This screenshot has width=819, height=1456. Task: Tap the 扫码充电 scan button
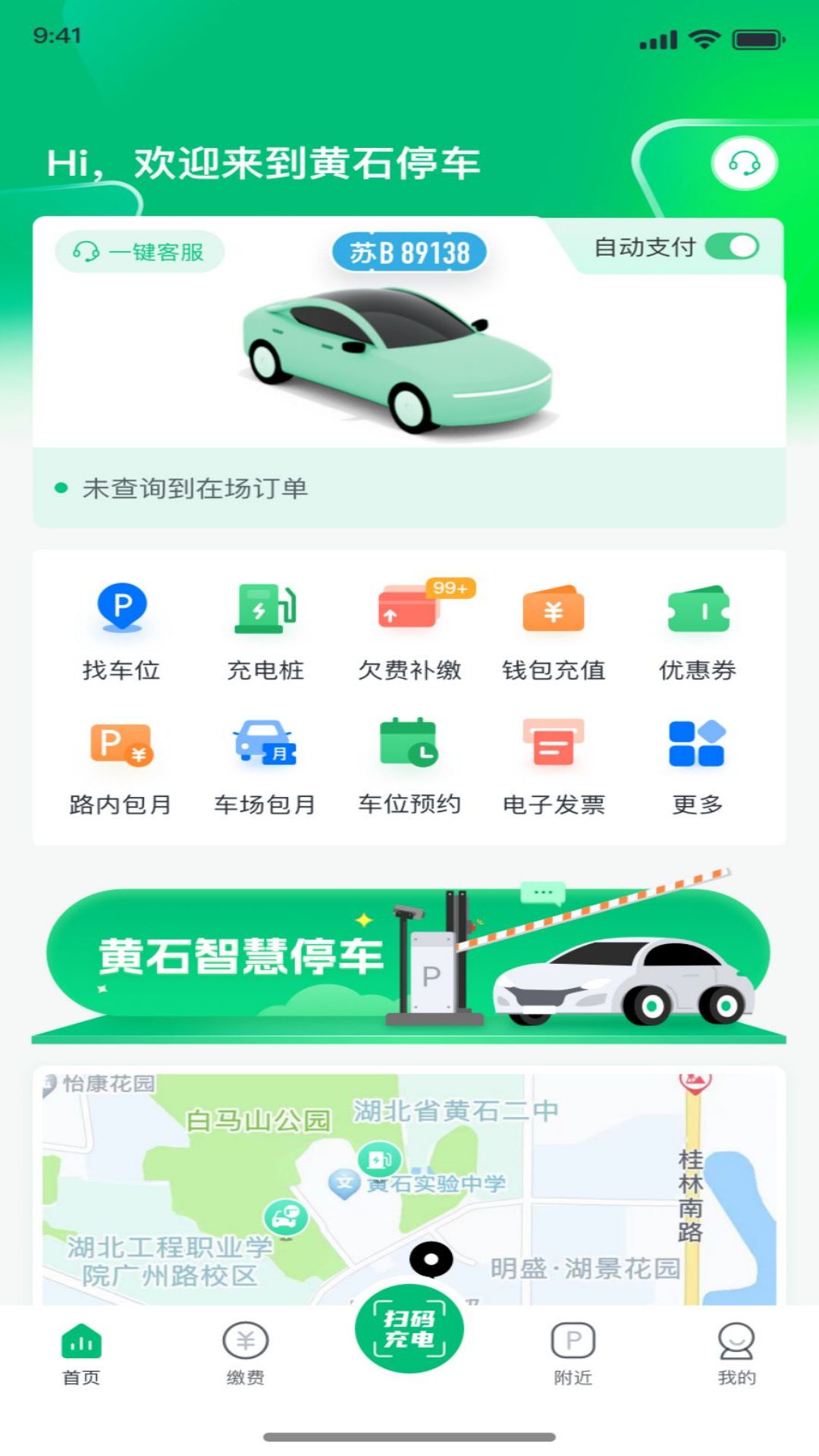click(x=409, y=1329)
